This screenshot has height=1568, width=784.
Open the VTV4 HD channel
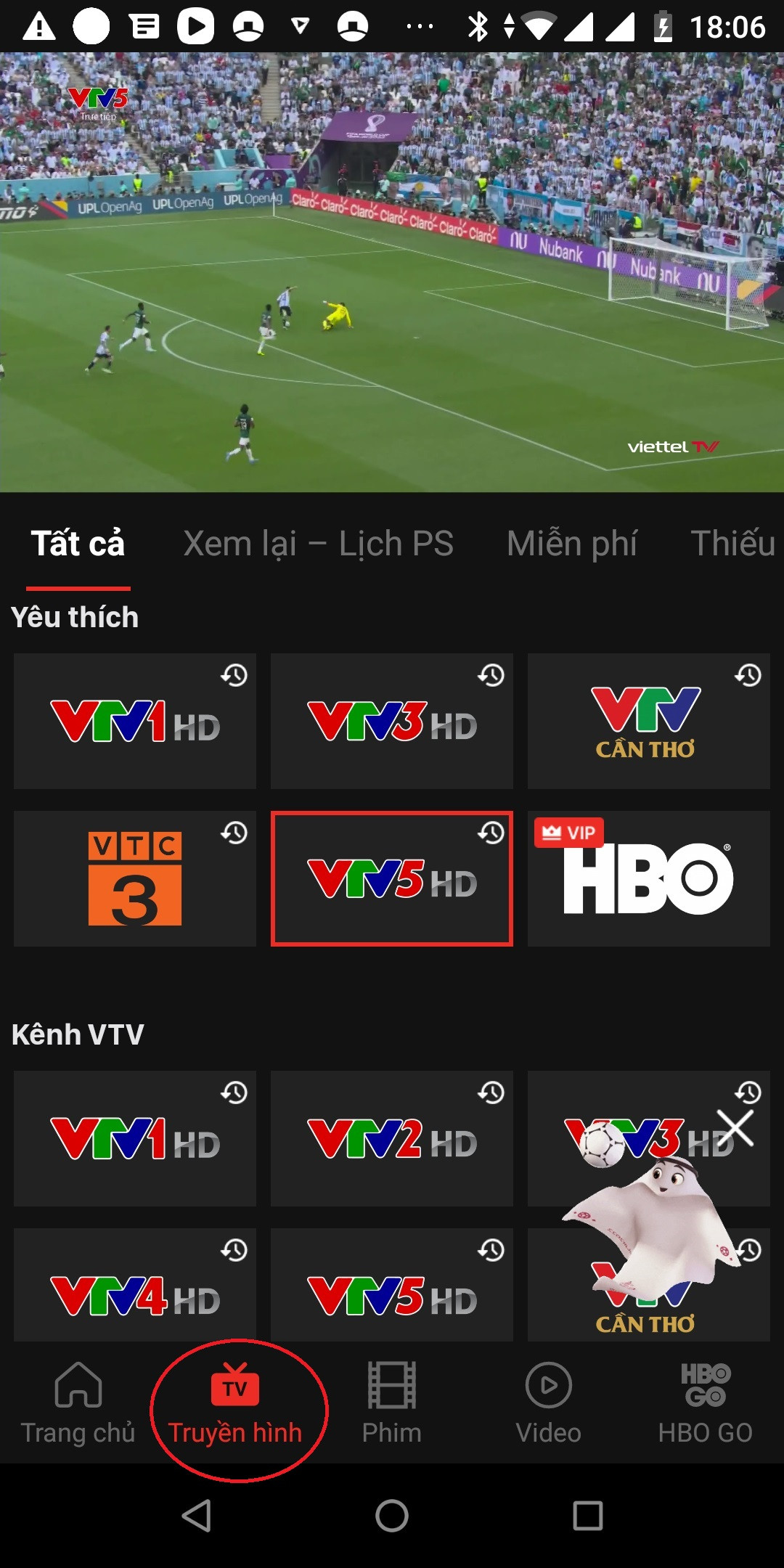(x=135, y=1289)
